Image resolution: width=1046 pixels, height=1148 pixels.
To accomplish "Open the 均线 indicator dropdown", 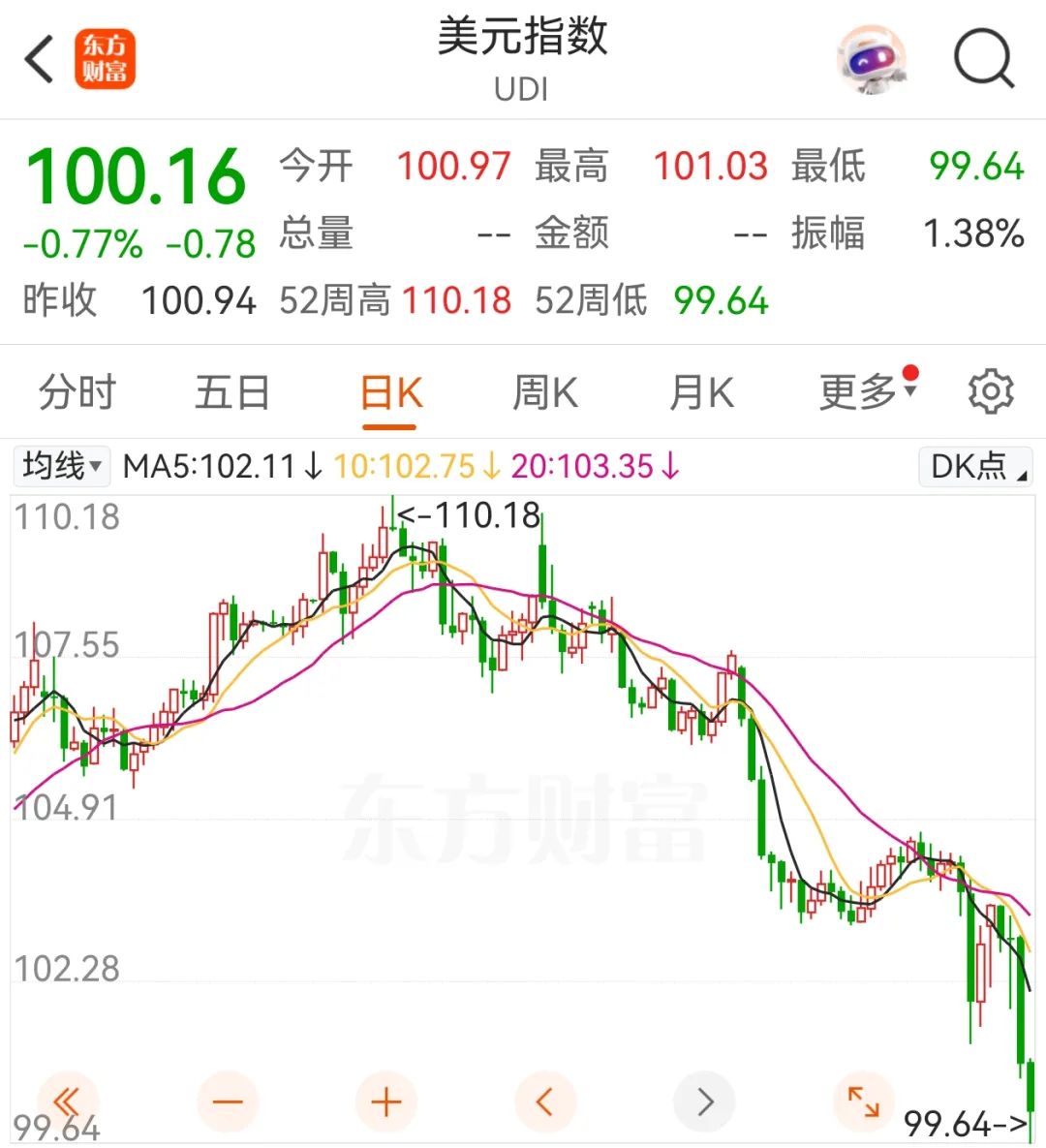I will pos(62,467).
